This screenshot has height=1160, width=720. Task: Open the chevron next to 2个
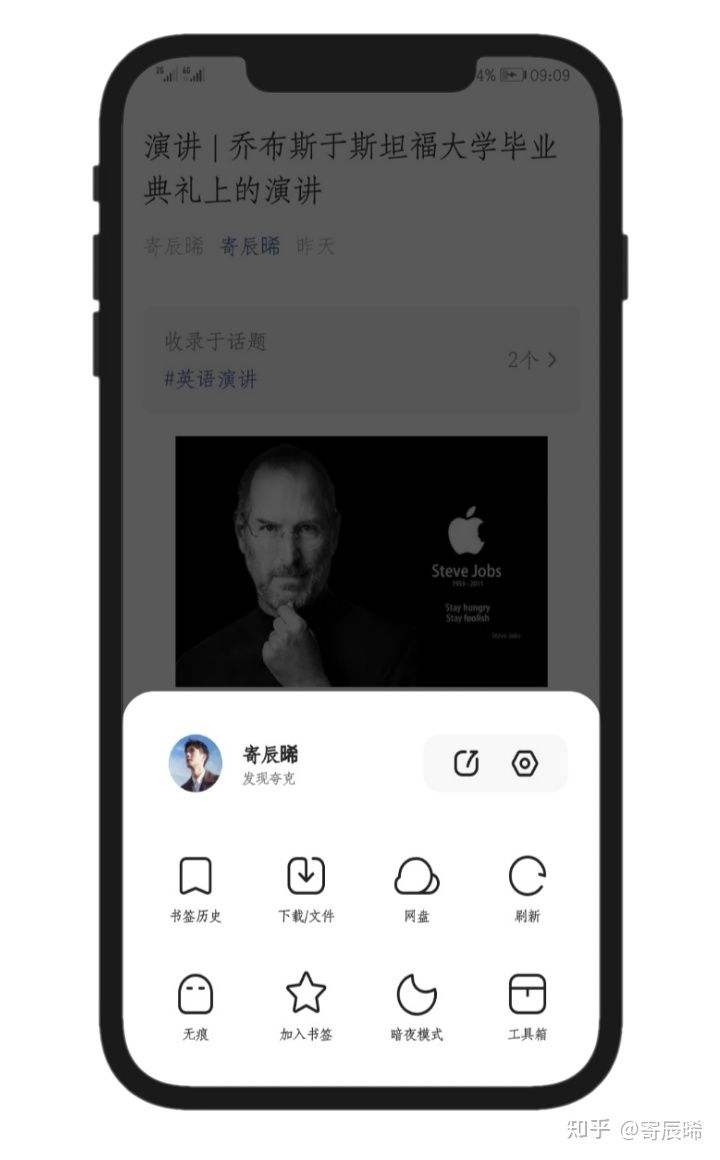coord(553,360)
